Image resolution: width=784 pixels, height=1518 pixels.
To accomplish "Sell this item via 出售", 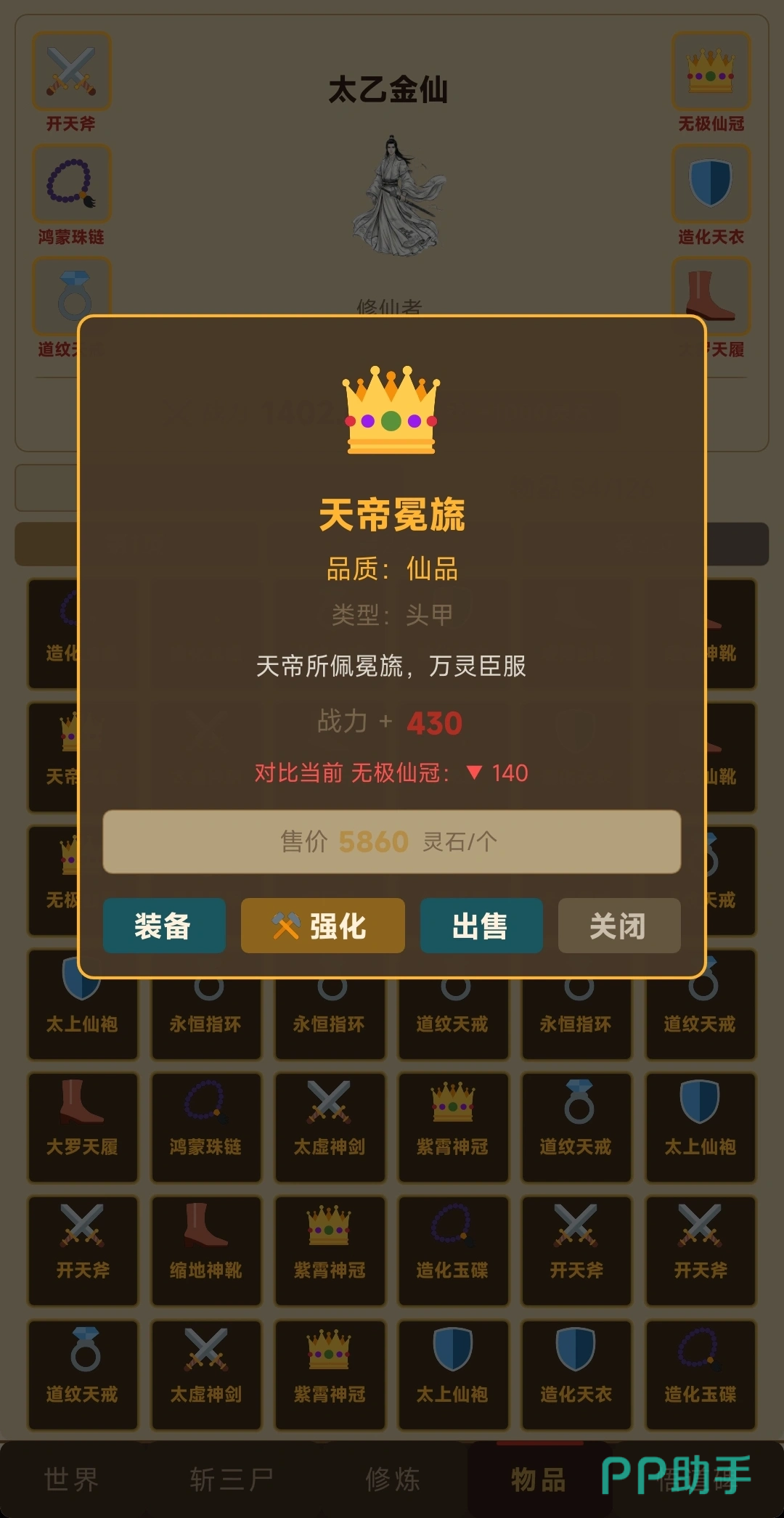I will (x=481, y=926).
